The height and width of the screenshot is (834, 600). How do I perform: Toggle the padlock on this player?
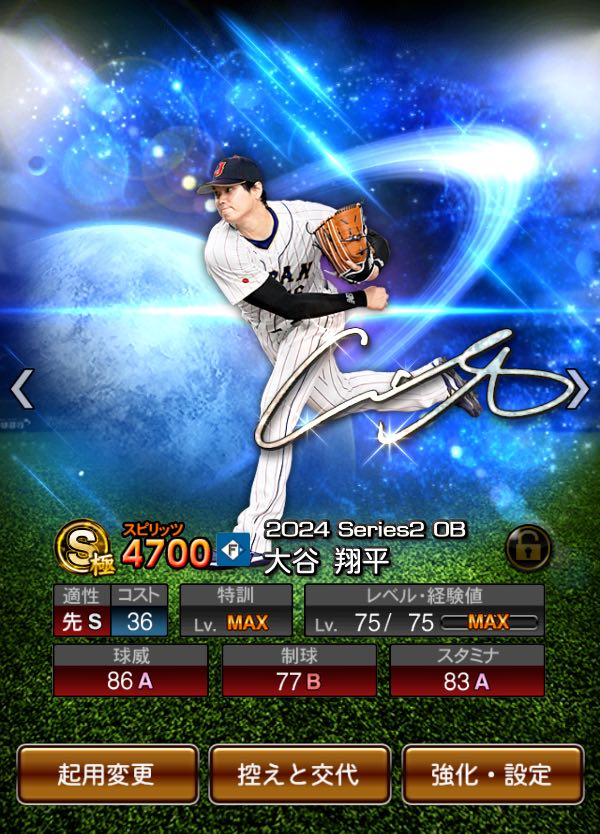[x=528, y=548]
